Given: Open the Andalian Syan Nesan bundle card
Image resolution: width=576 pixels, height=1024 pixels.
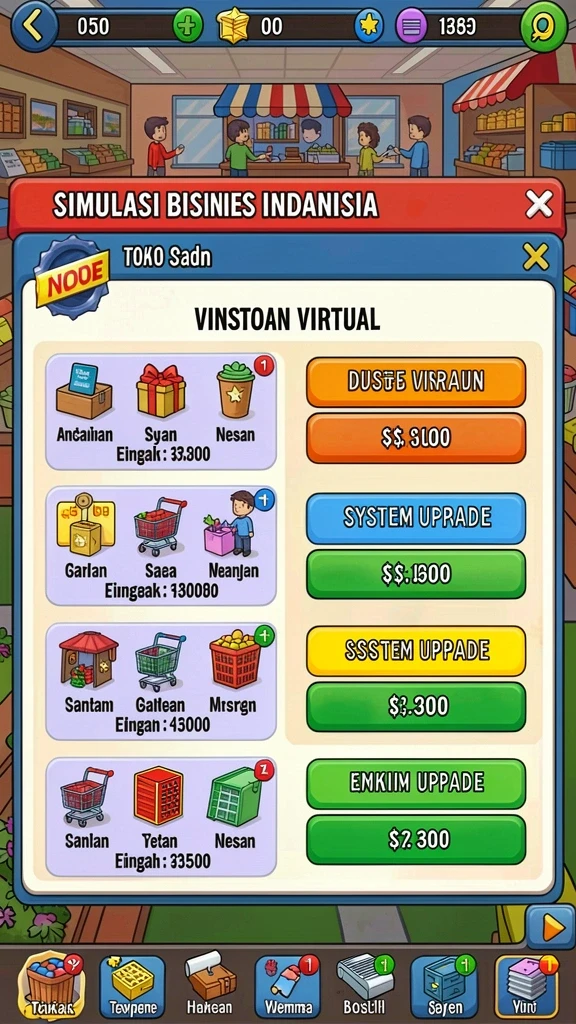Looking at the screenshot, I should (x=161, y=411).
